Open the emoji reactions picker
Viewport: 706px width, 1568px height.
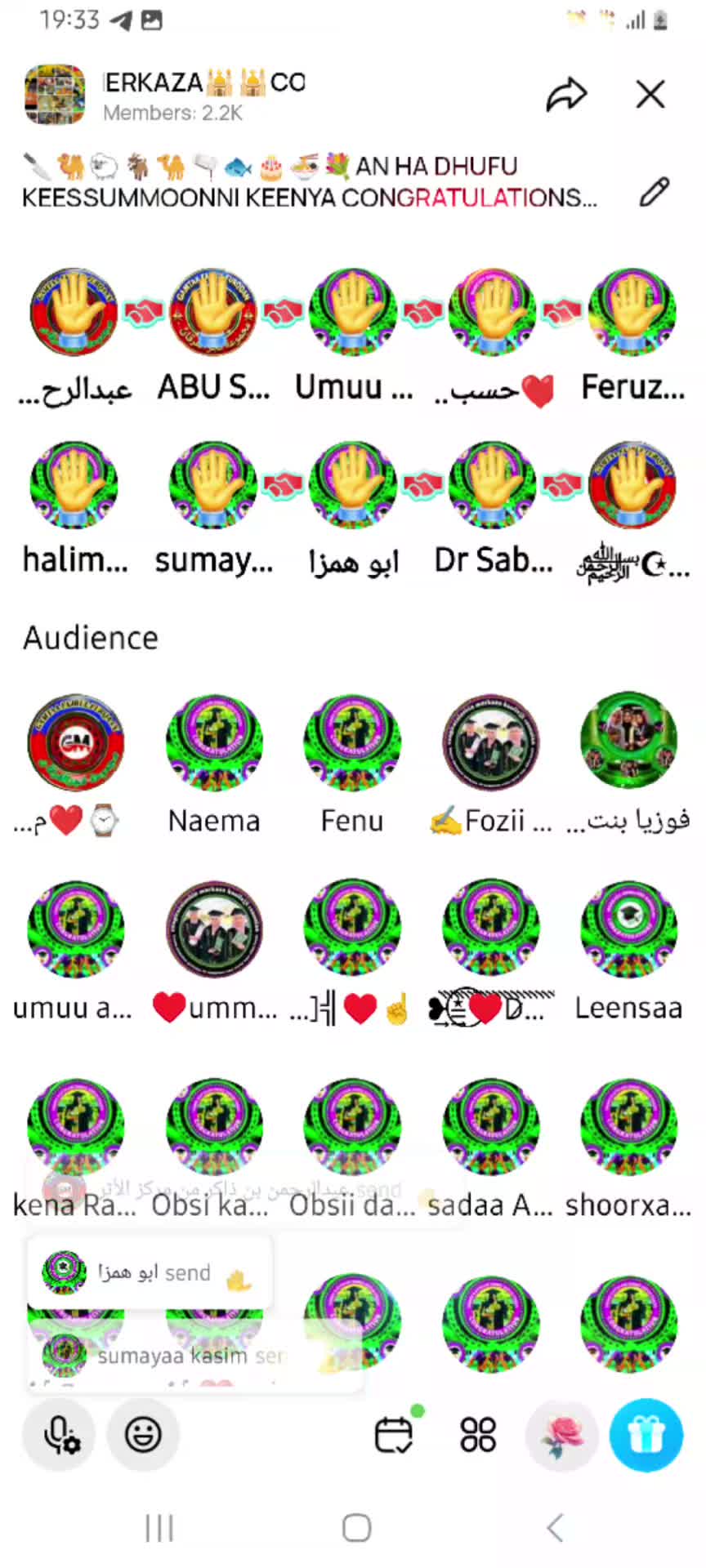pyautogui.click(x=143, y=1435)
